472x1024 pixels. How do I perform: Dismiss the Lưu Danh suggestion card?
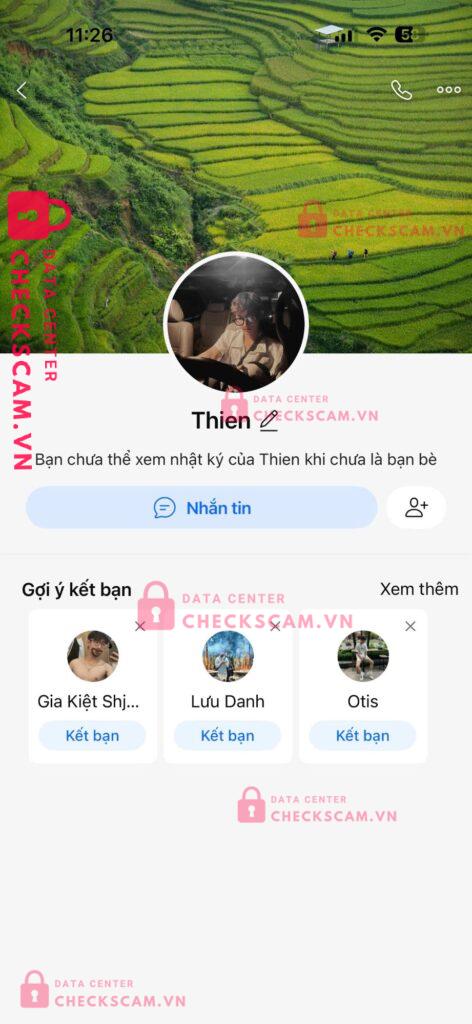coord(275,626)
